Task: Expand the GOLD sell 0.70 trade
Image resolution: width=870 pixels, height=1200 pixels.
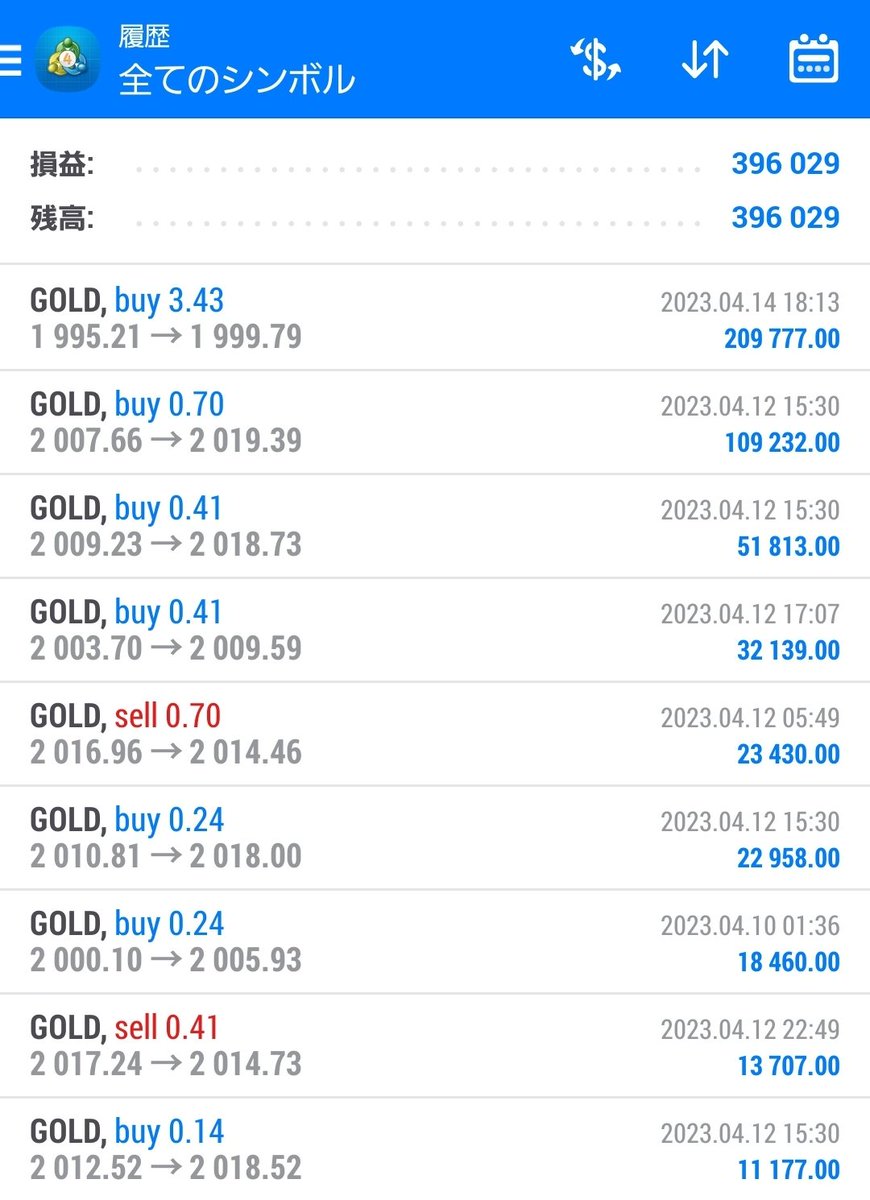Action: pos(435,735)
